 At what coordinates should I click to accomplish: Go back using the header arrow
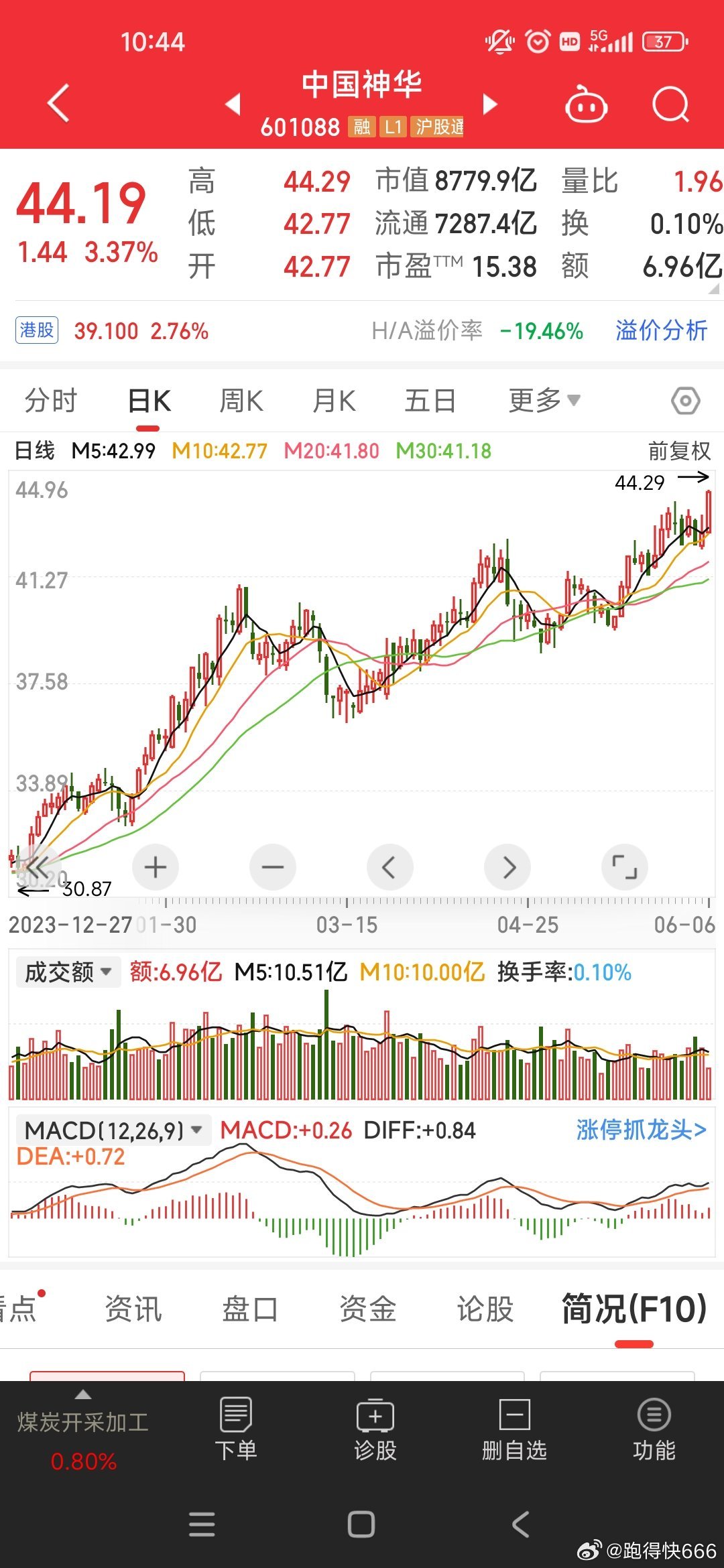coord(59,103)
